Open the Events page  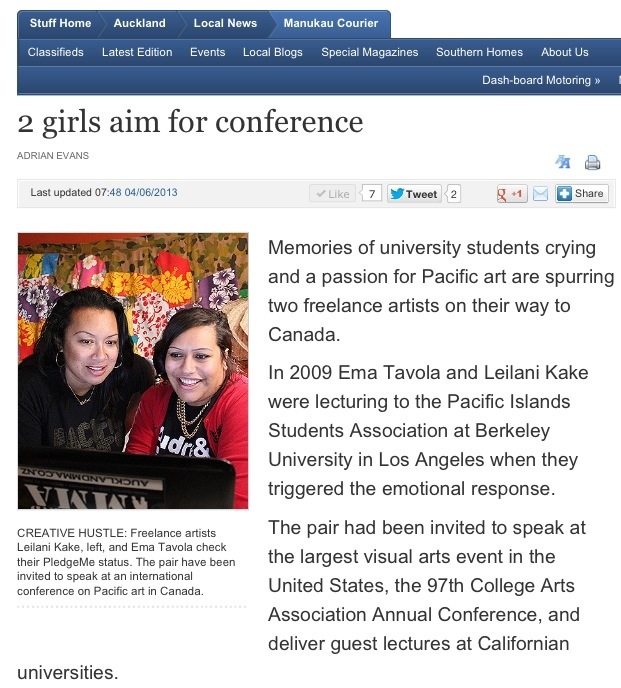click(208, 52)
